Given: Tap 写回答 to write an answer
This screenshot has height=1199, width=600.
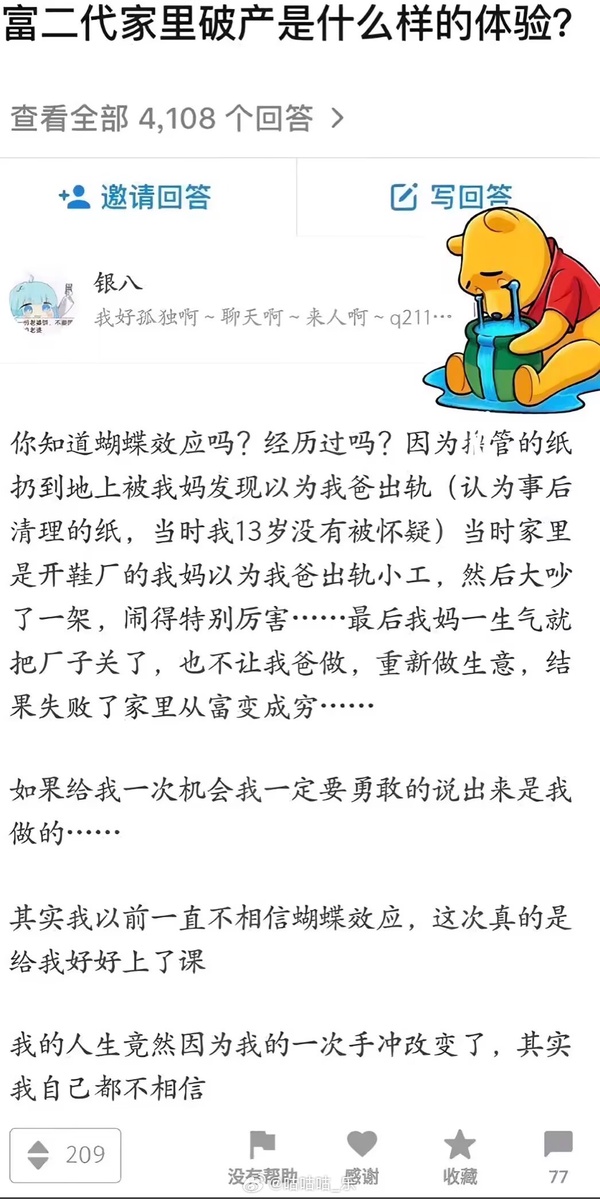Looking at the screenshot, I should (450, 196).
